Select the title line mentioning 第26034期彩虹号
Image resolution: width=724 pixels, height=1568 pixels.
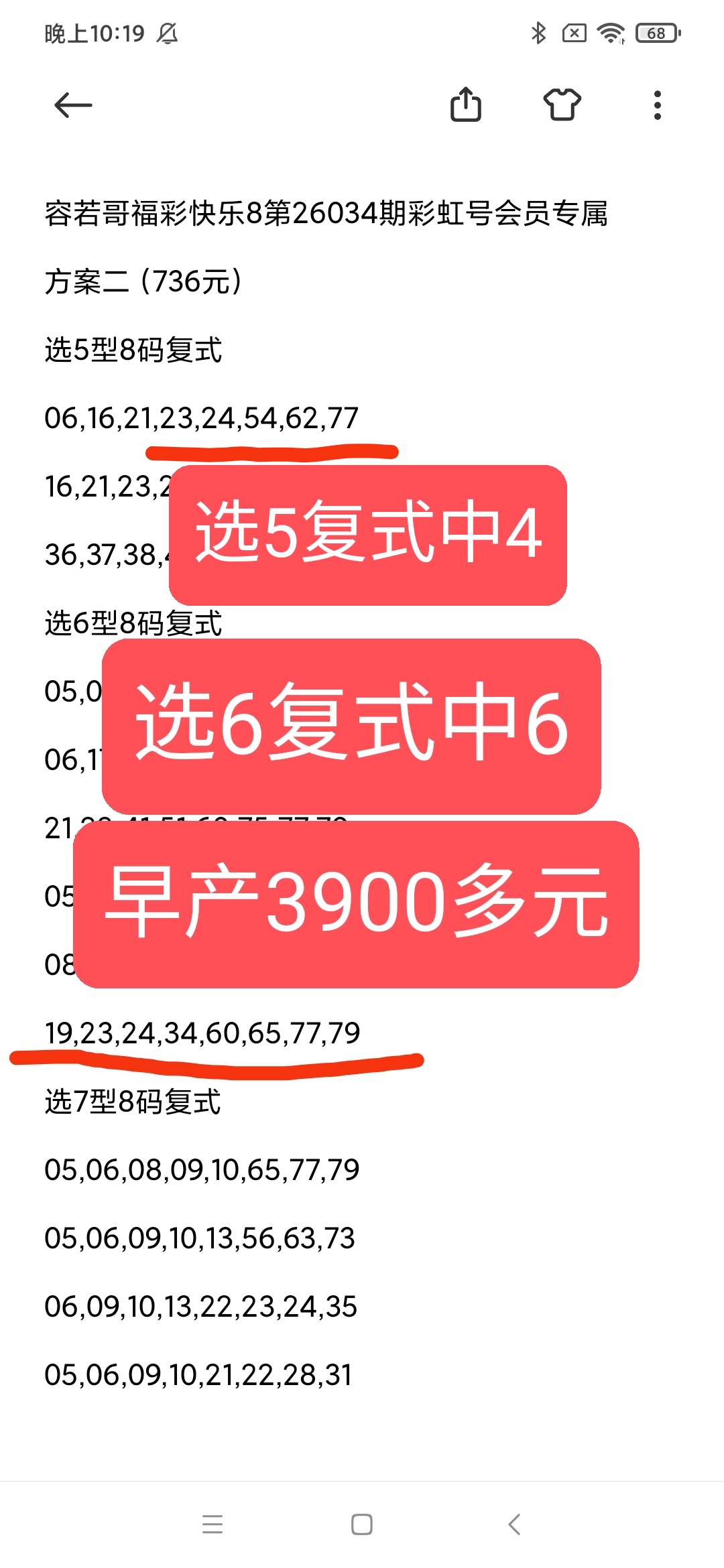pos(328,211)
